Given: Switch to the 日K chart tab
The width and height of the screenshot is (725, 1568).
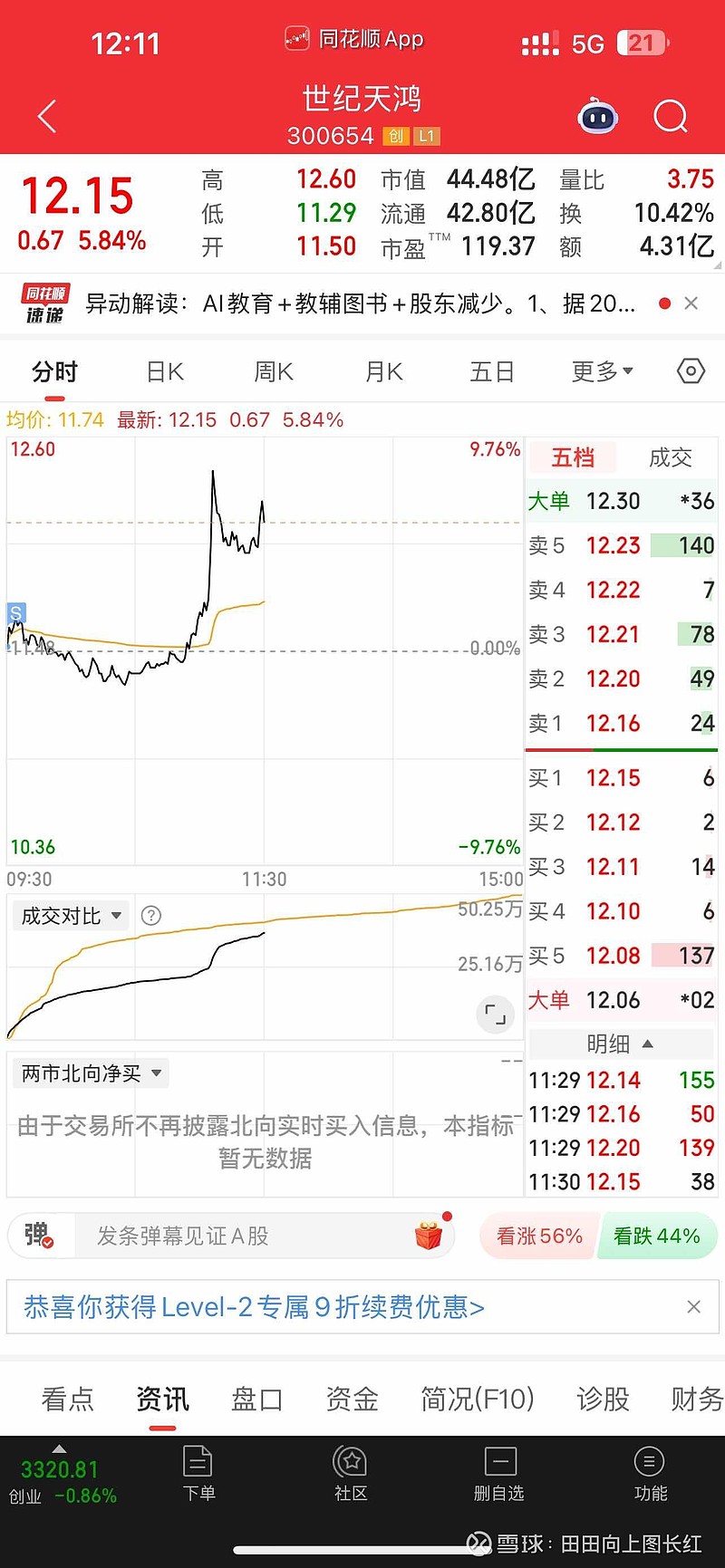Looking at the screenshot, I should pyautogui.click(x=165, y=371).
